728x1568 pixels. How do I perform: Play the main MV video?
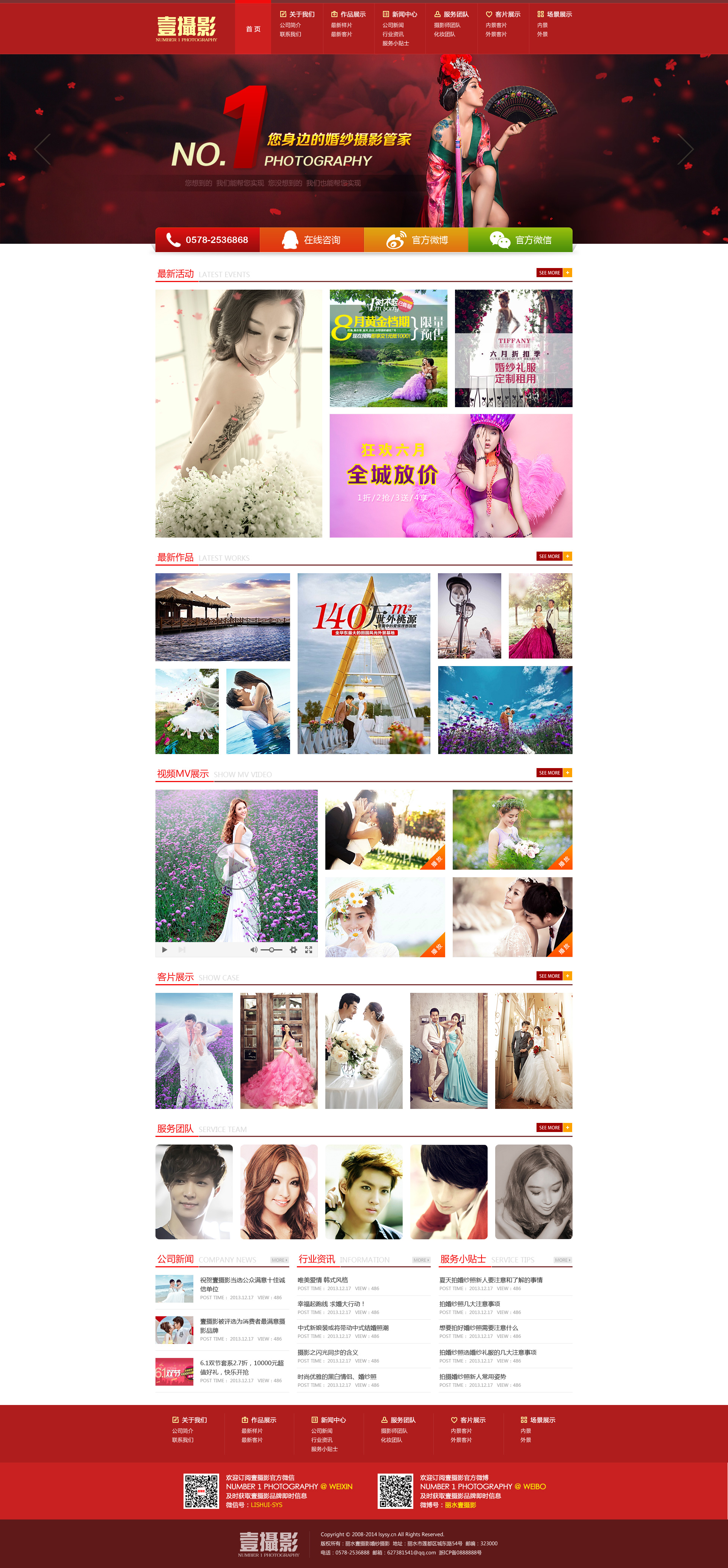click(236, 865)
